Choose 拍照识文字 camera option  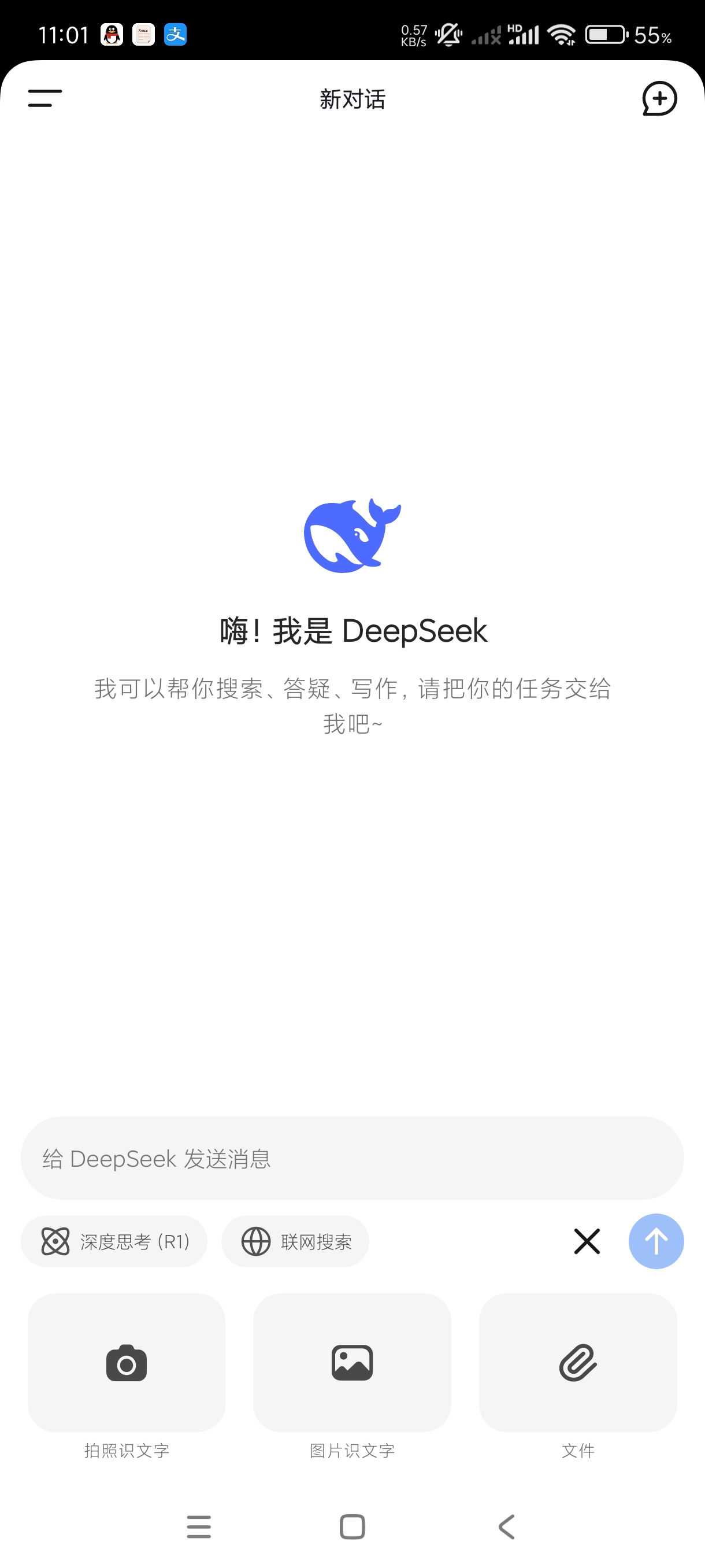point(127,1363)
